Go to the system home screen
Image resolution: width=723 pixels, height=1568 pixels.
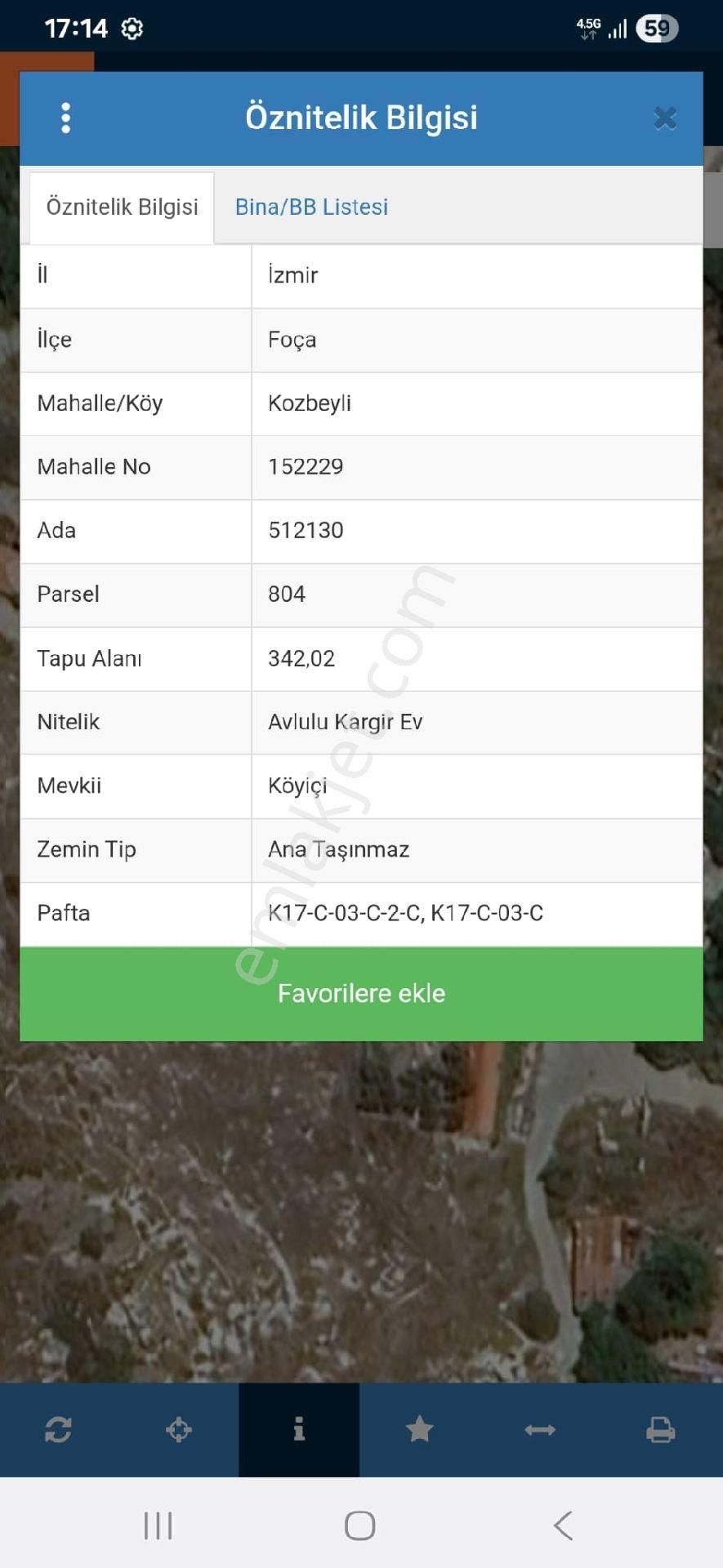tap(360, 1525)
